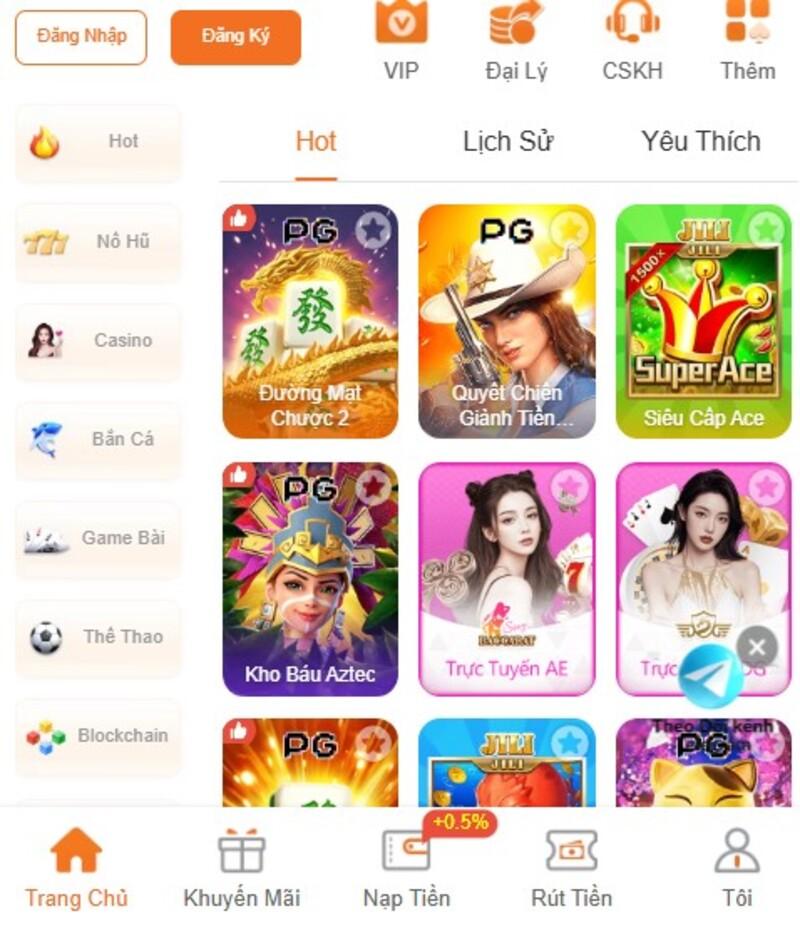Dismiss the floating Telegram bubble

pyautogui.click(x=757, y=646)
